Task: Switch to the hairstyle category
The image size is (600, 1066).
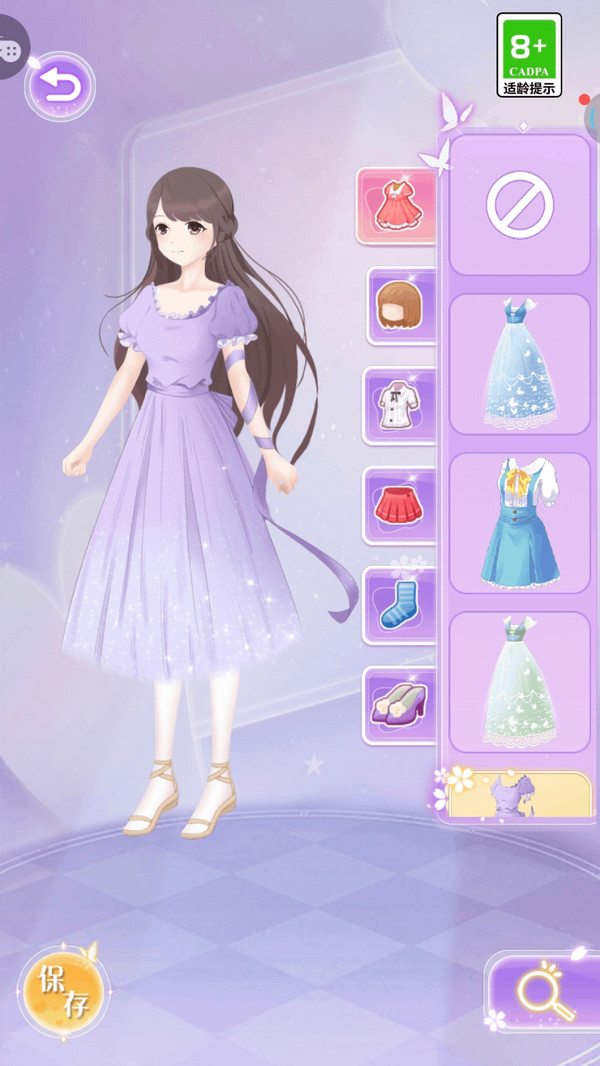Action: click(x=402, y=305)
